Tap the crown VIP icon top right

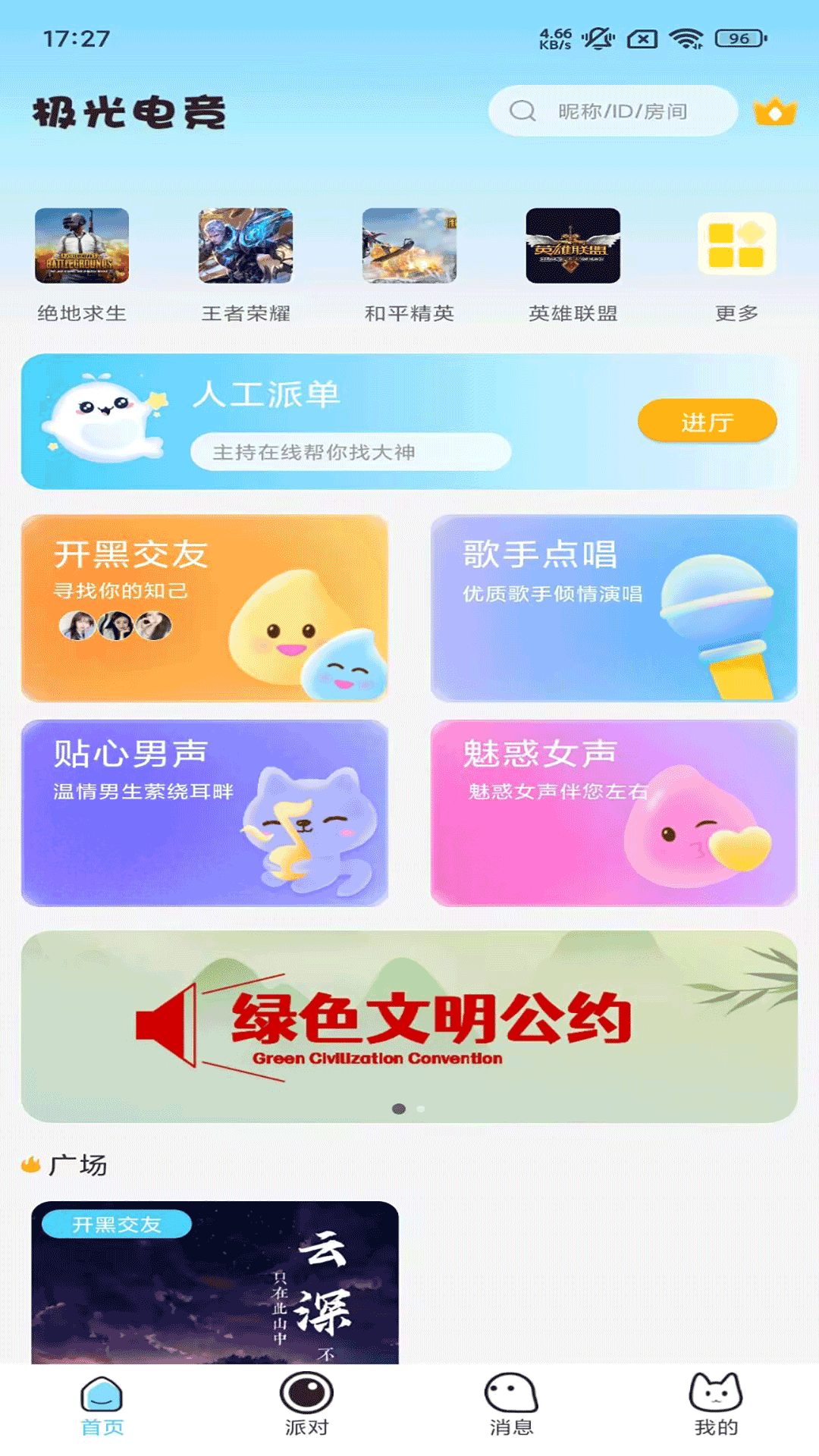[775, 111]
